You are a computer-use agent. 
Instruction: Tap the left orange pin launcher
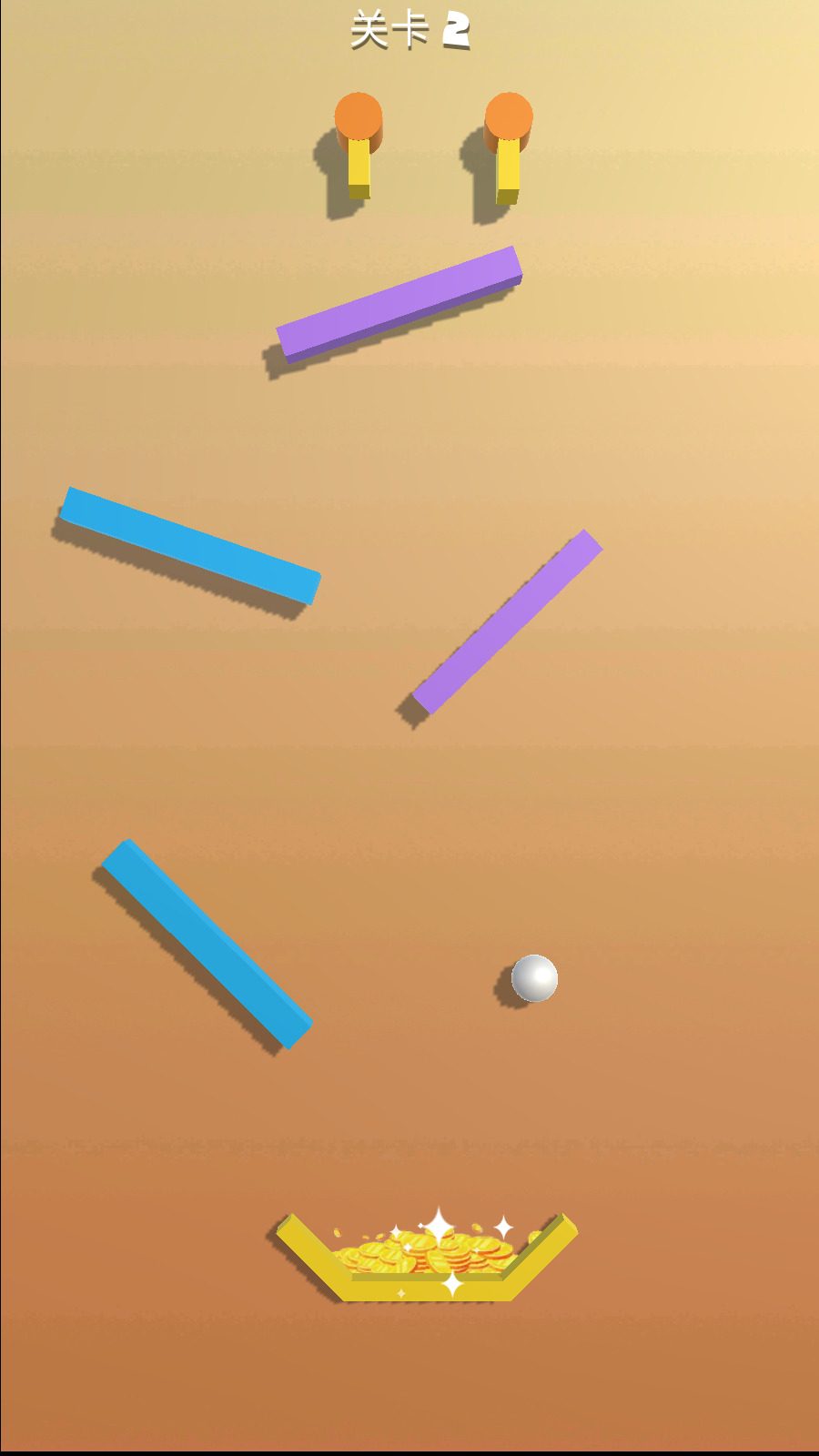[358, 118]
